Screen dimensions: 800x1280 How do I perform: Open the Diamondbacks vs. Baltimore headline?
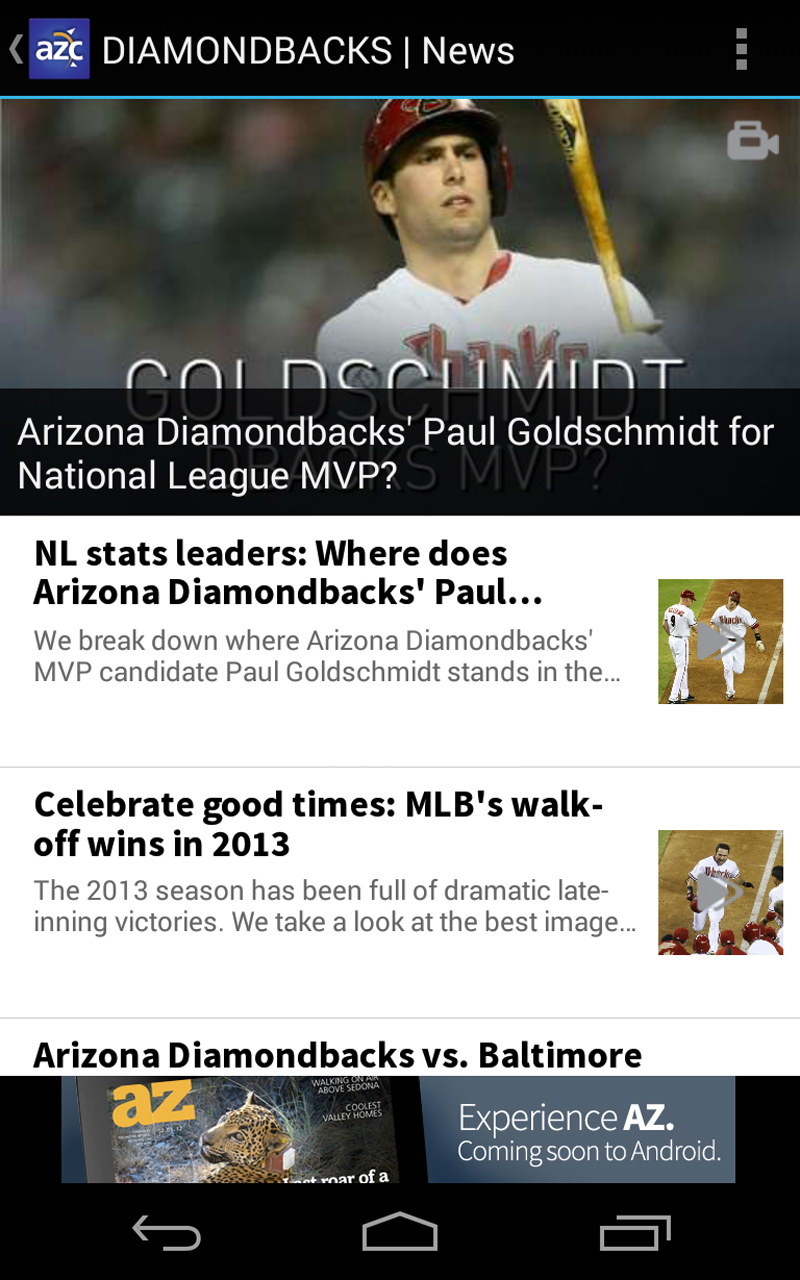pos(338,1054)
